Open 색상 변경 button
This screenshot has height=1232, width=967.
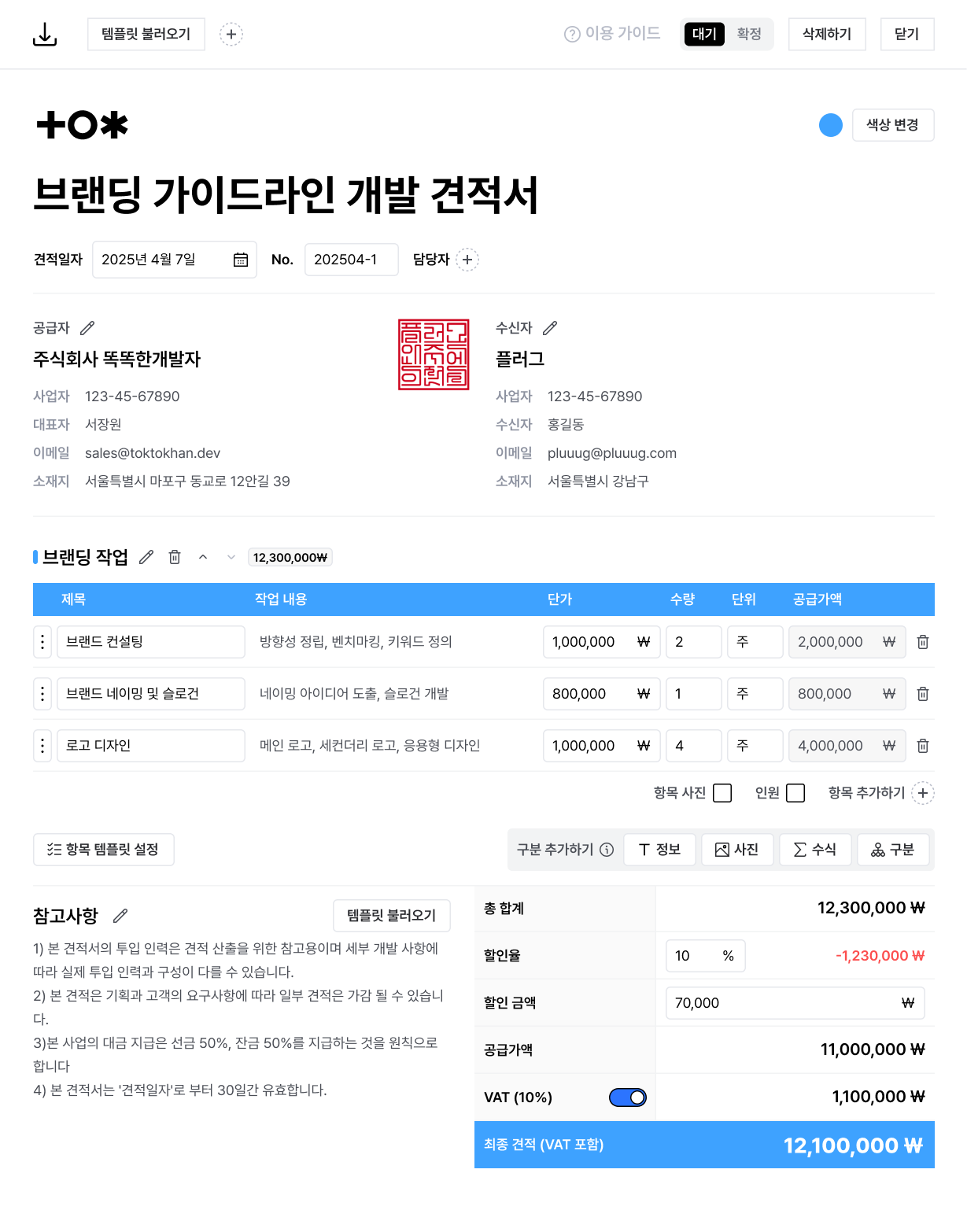[892, 125]
